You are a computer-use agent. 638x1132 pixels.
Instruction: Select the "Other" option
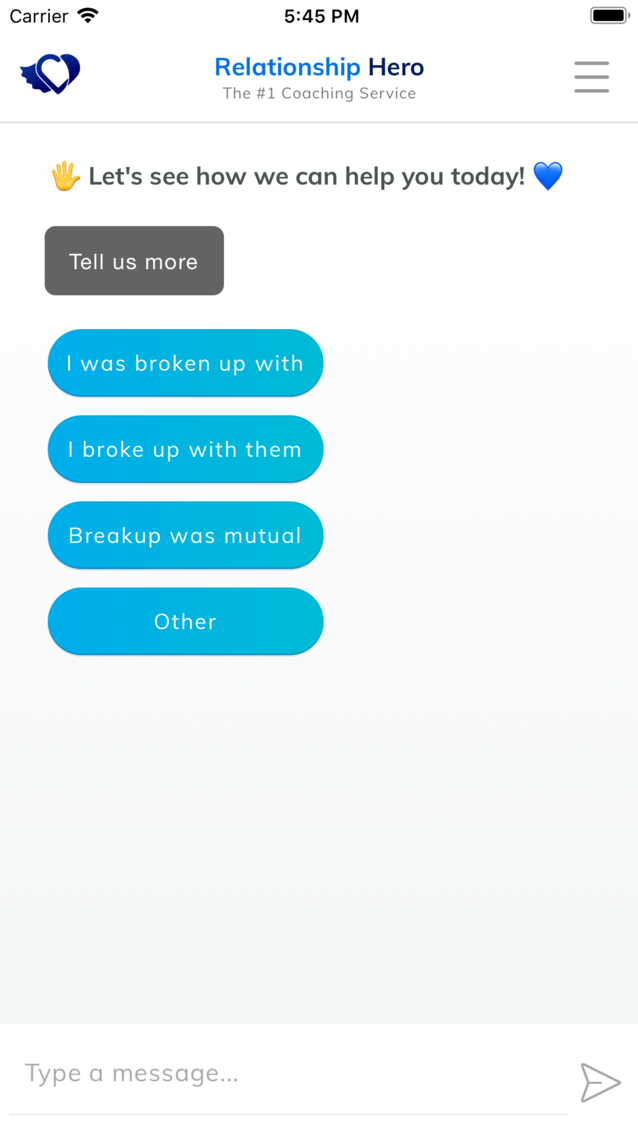pyautogui.click(x=185, y=621)
